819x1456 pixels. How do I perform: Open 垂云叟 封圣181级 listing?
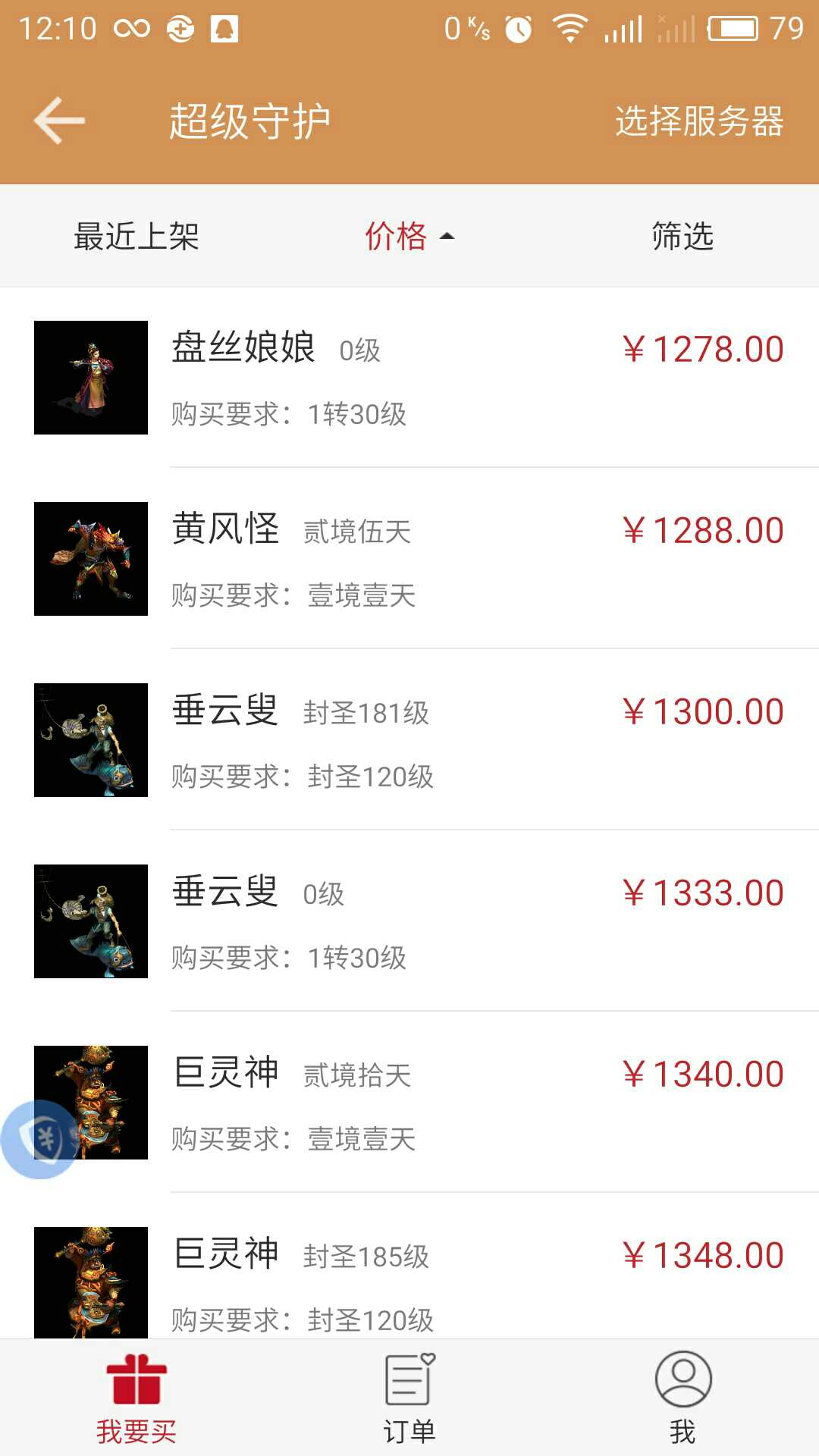click(x=409, y=740)
